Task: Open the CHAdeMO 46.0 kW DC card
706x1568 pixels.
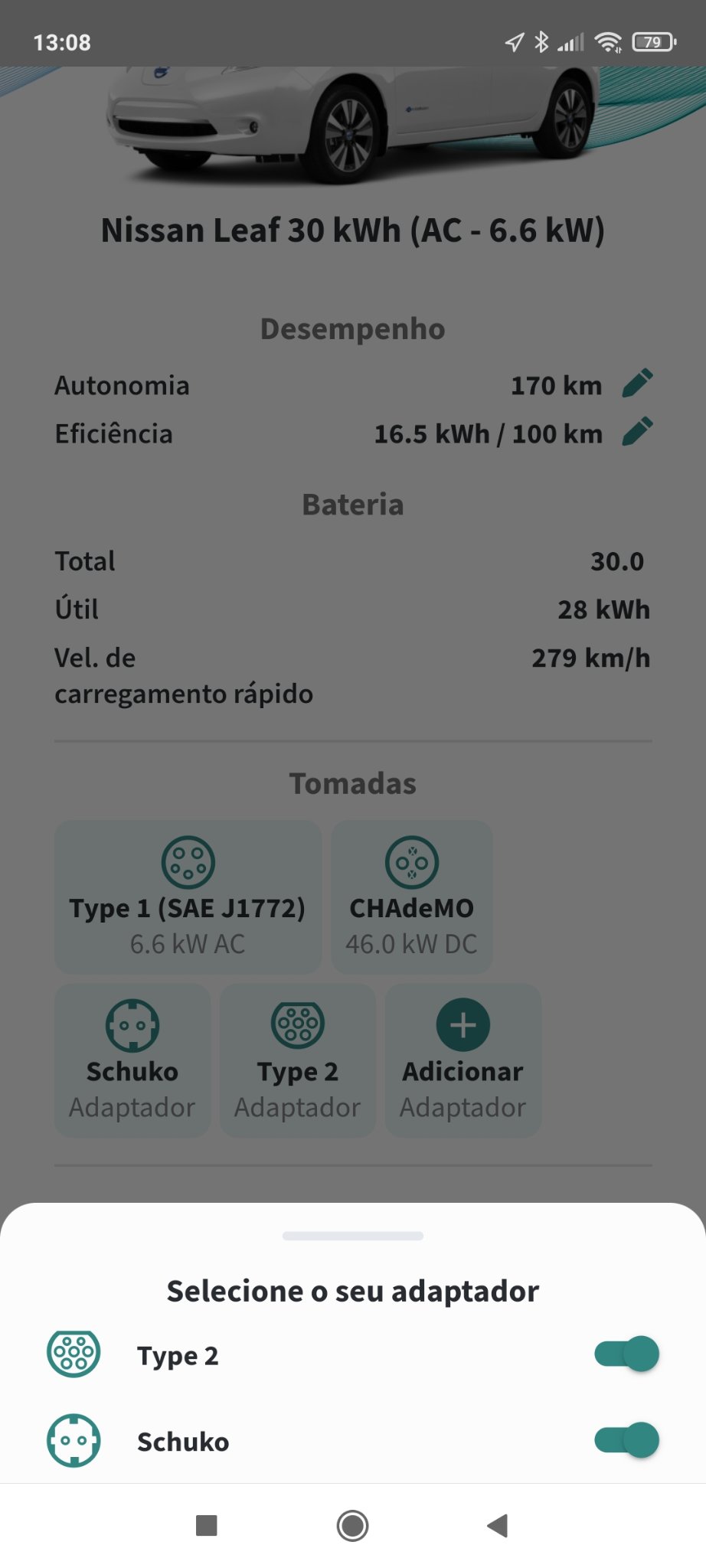Action: point(412,897)
